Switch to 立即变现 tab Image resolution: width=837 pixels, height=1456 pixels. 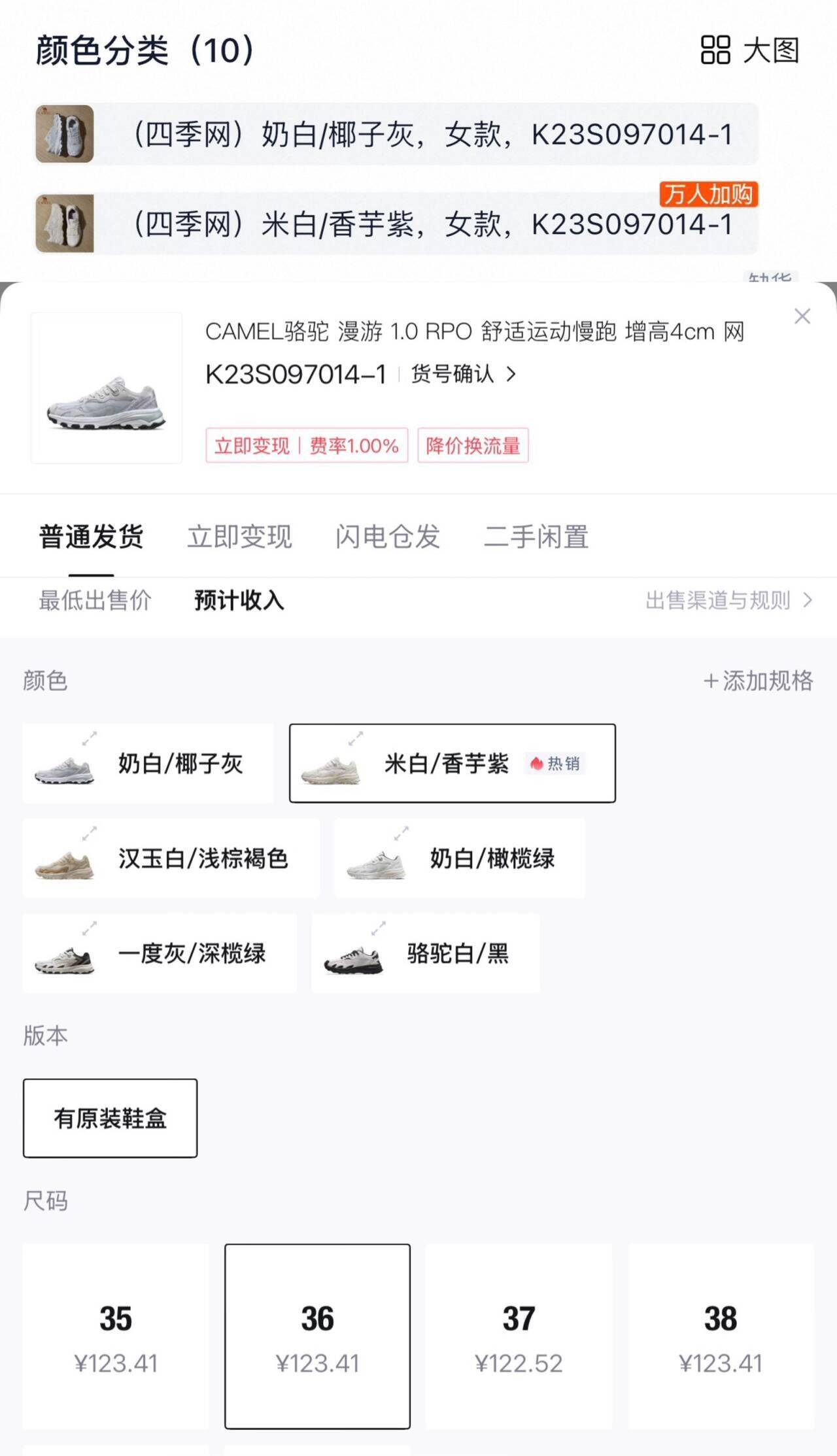(x=239, y=537)
